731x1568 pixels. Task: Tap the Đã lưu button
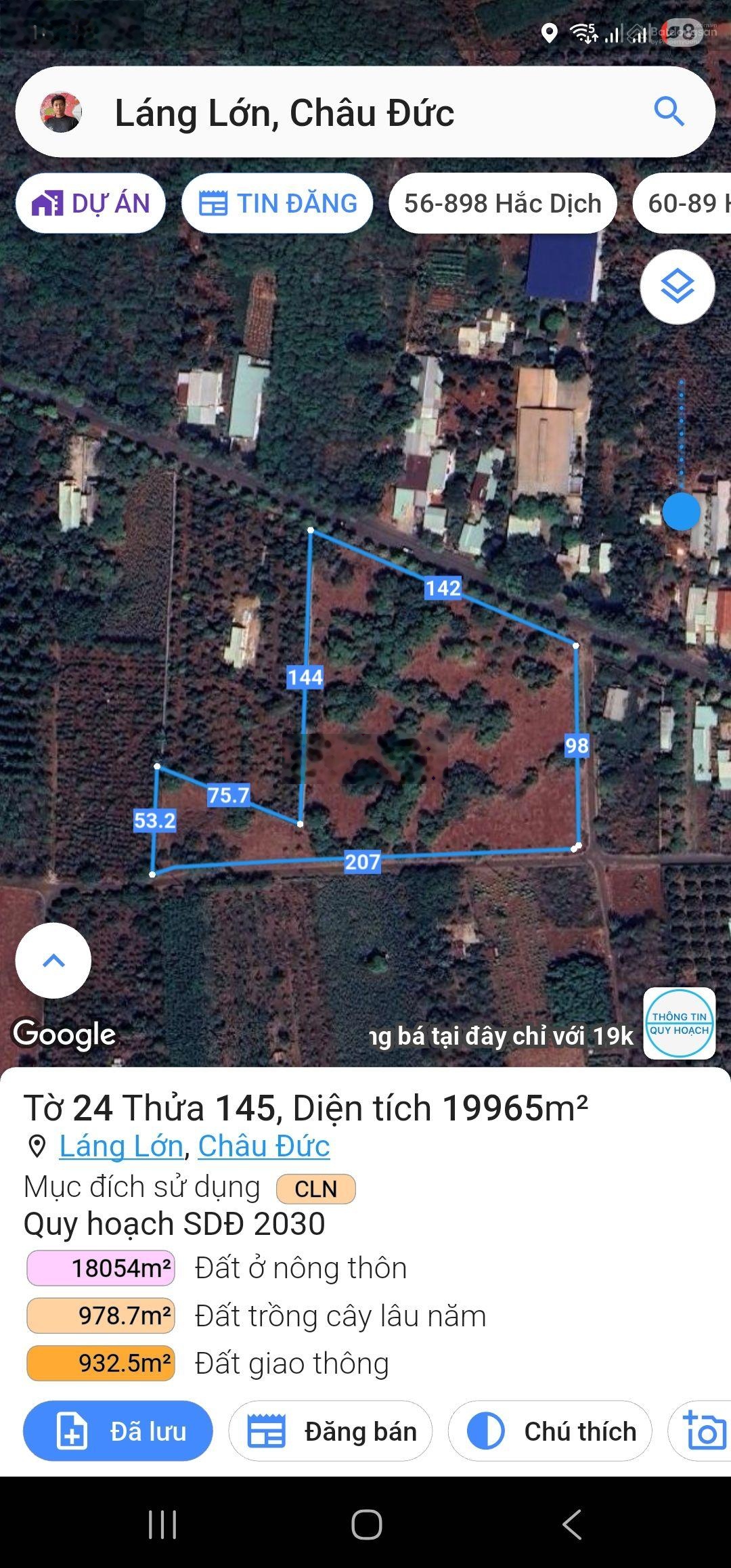[x=118, y=1431]
